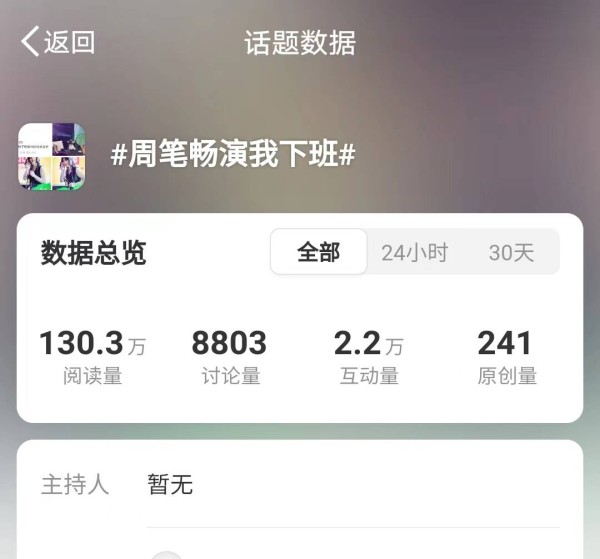Switch to the 30天 tab
The height and width of the screenshot is (559, 600).
coord(511,252)
